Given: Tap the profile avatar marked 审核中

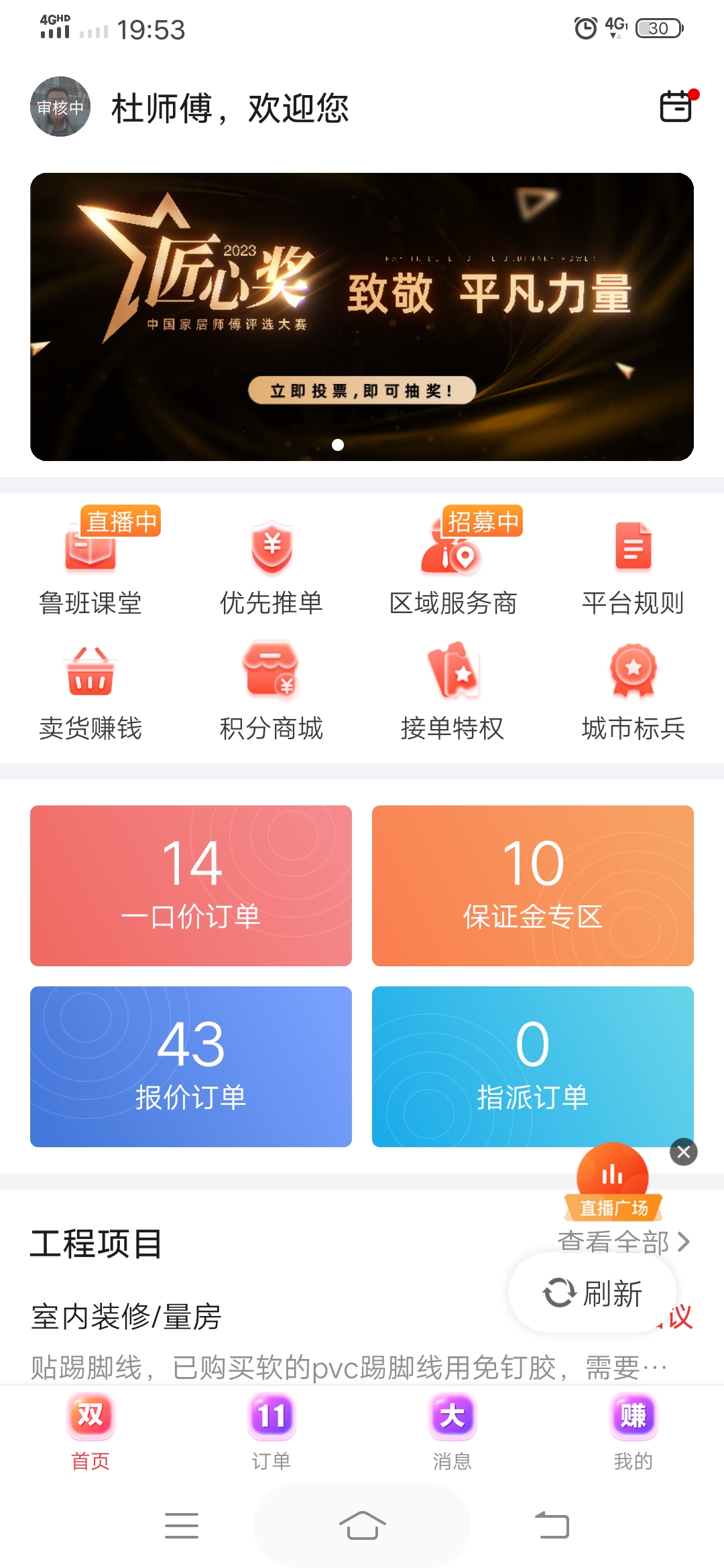Looking at the screenshot, I should point(60,107).
